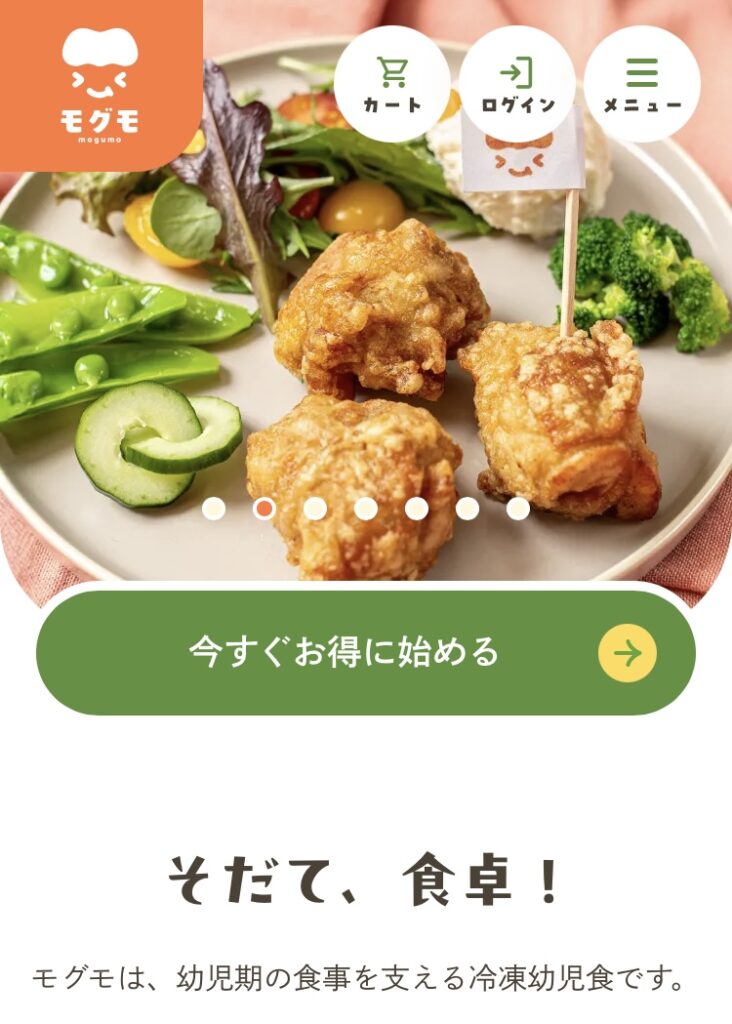The width and height of the screenshot is (732, 1024).
Task: Jump to the third carousel slide dot
Action: pyautogui.click(x=315, y=509)
